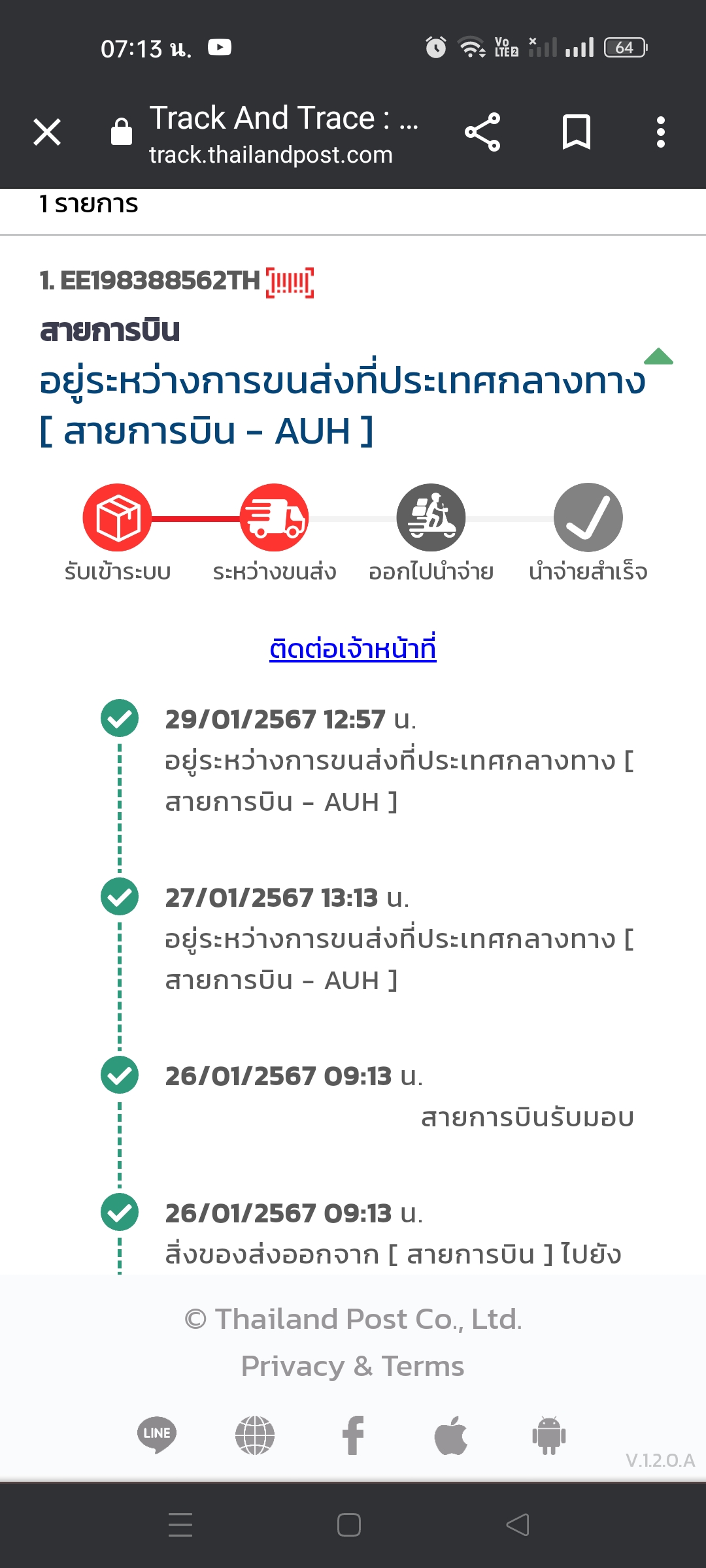The width and height of the screenshot is (706, 1568).
Task: Go back using system navigation
Action: pos(518,1525)
